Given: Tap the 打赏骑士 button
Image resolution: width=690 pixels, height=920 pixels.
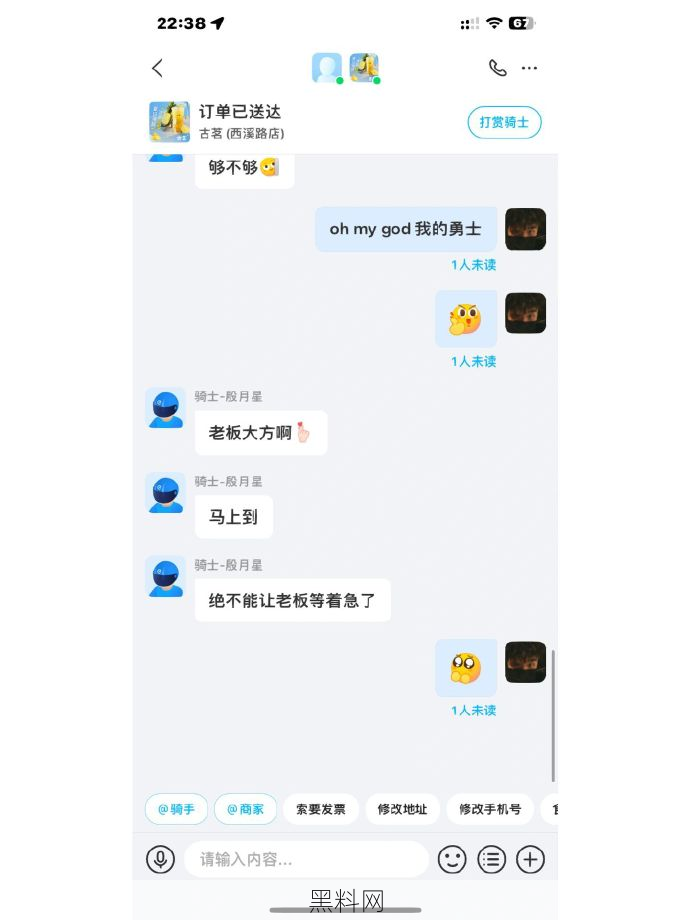Looking at the screenshot, I should coord(504,122).
